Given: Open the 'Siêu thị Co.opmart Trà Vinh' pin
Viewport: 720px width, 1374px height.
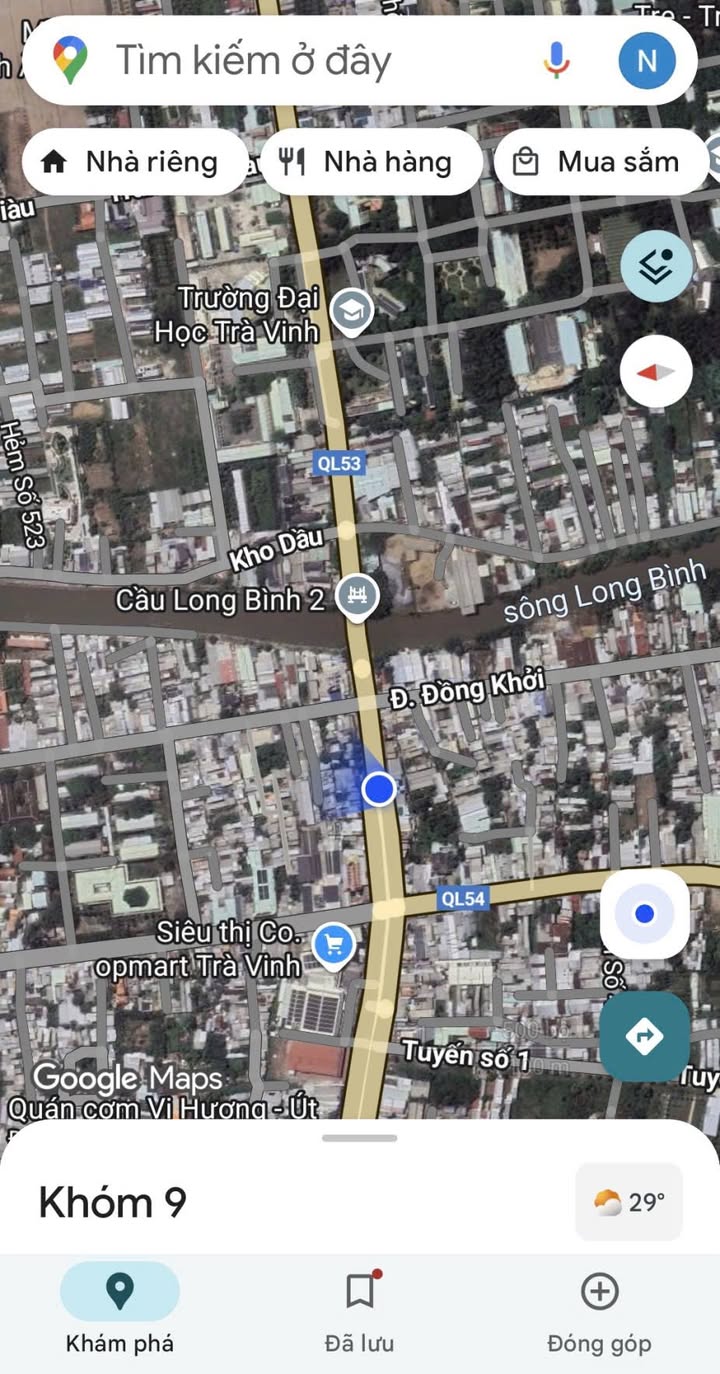Looking at the screenshot, I should (333, 945).
